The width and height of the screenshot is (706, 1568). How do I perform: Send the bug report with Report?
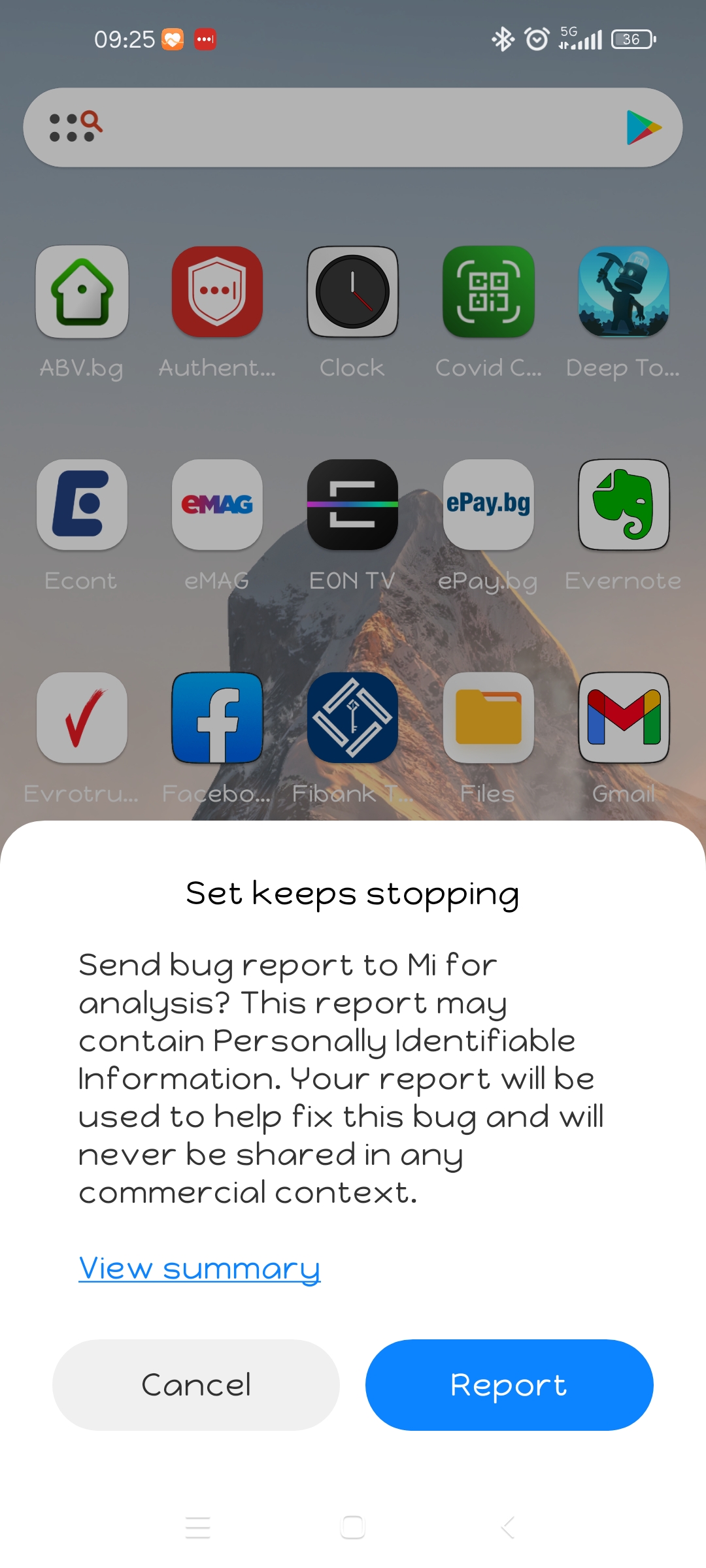509,1384
